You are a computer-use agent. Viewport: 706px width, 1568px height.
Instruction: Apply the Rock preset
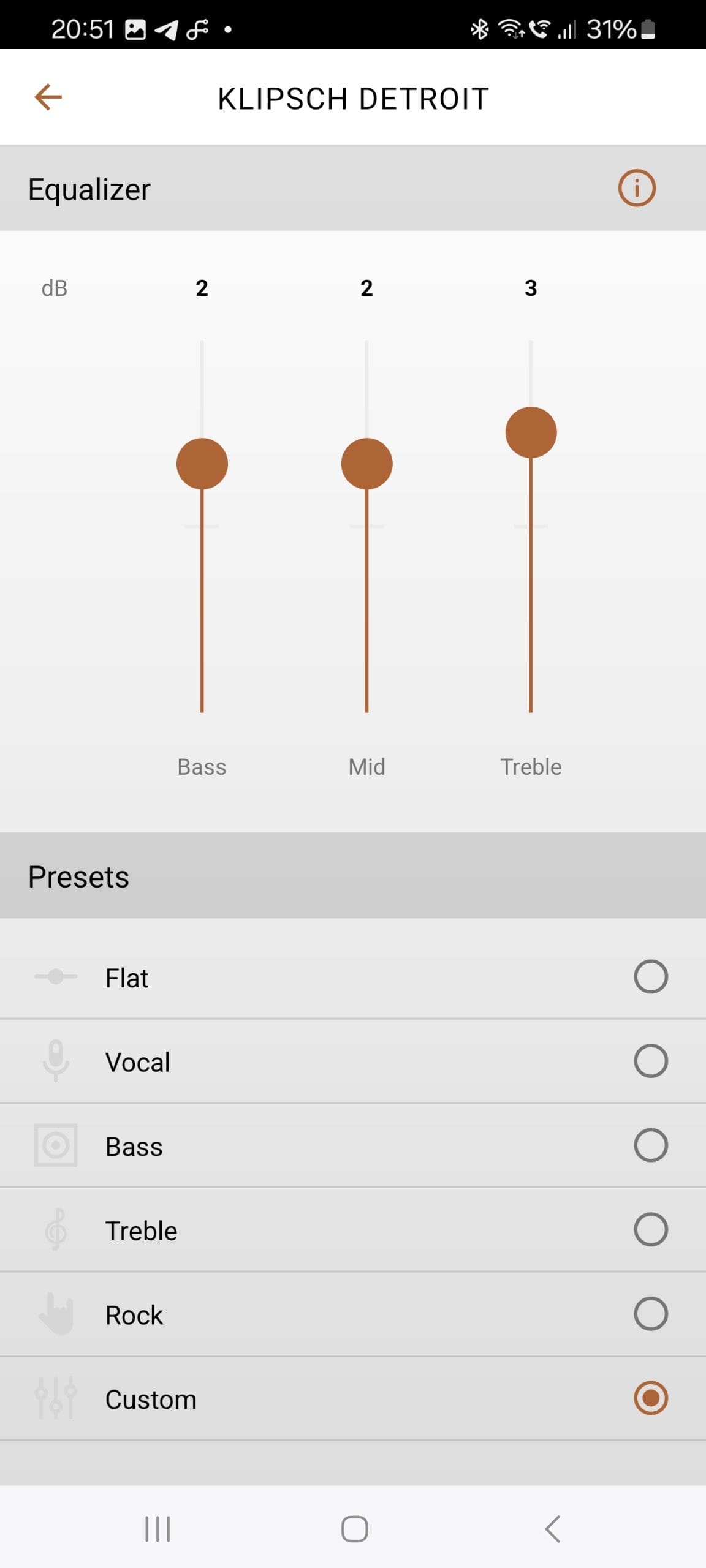(x=353, y=1314)
